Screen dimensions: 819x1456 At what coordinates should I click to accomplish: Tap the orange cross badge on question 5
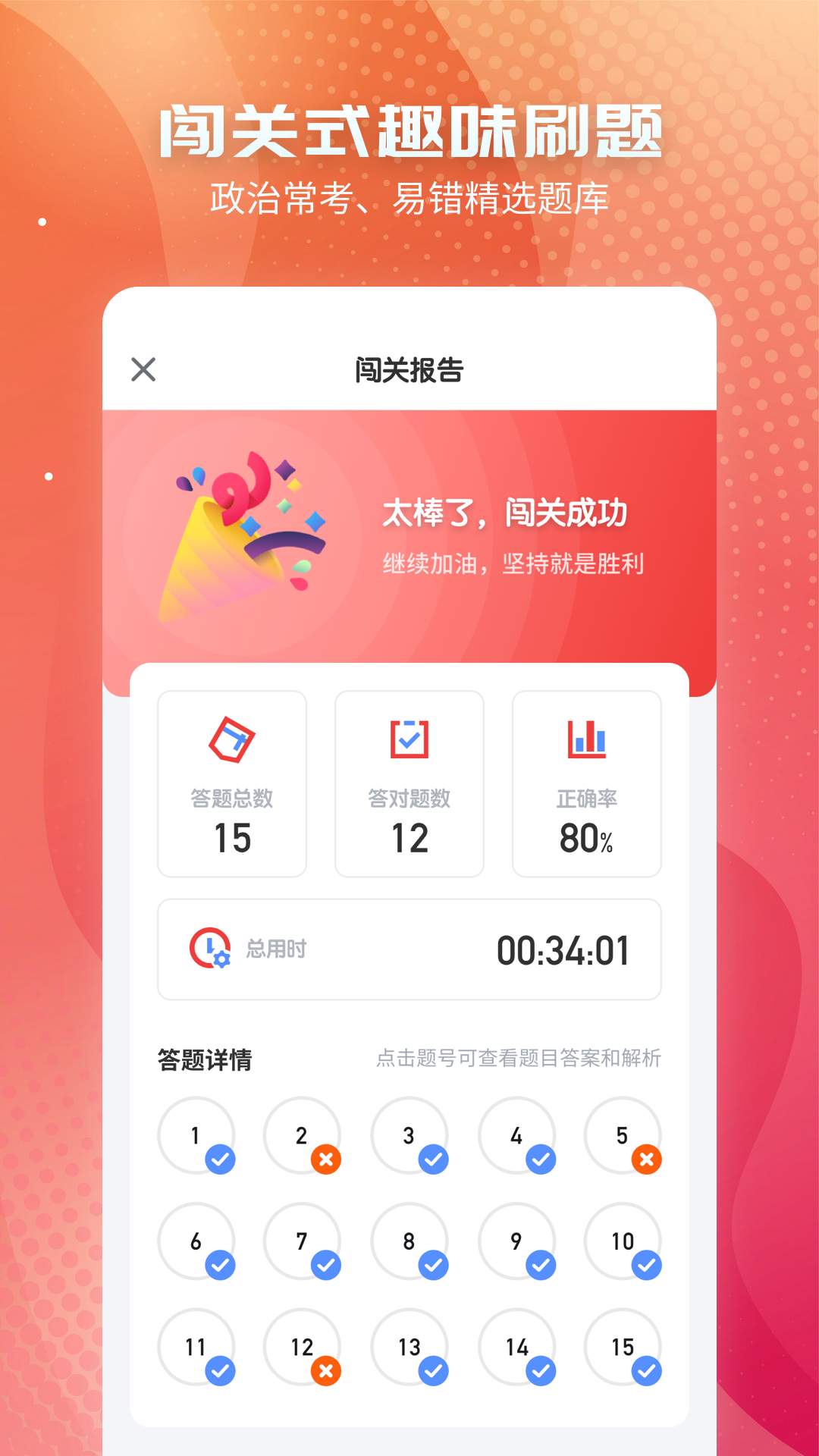click(x=645, y=1158)
